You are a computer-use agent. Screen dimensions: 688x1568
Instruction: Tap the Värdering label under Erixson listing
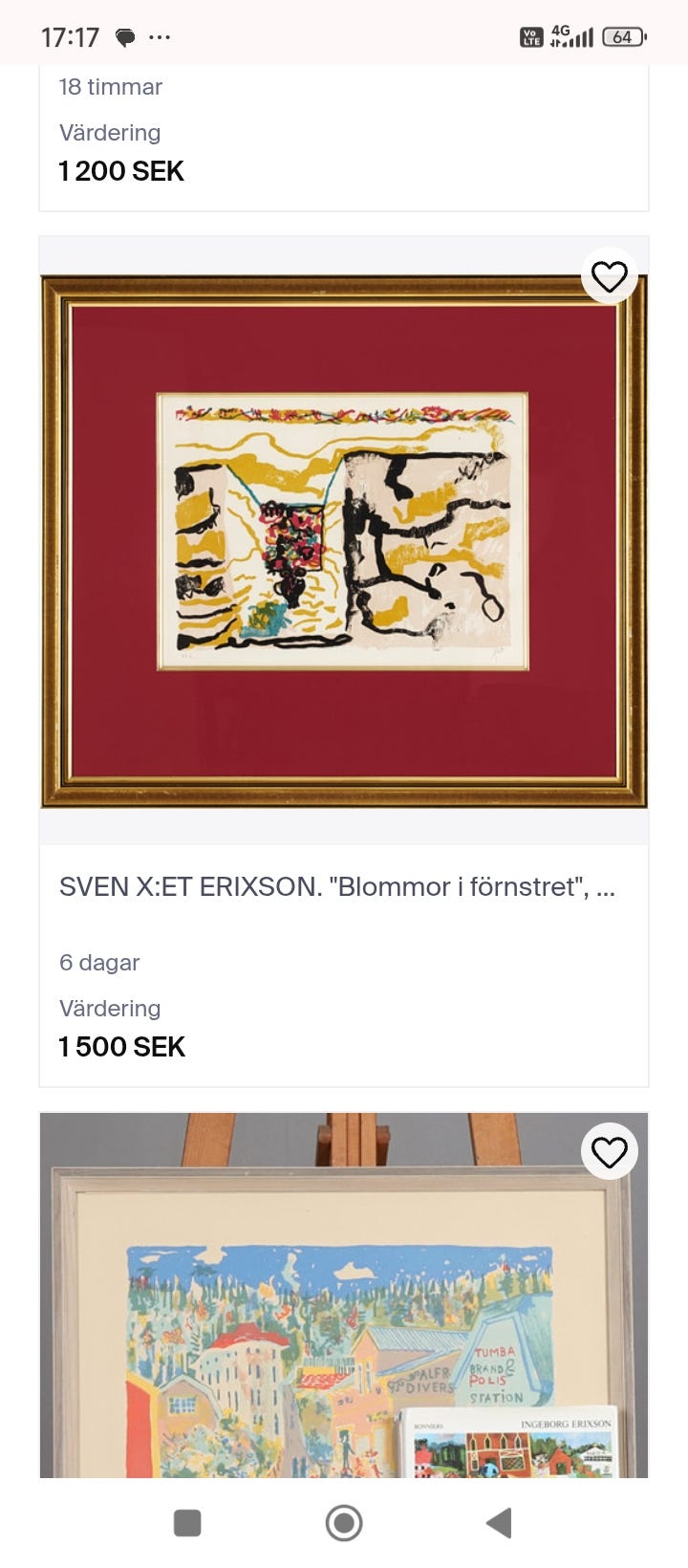pos(110,1009)
